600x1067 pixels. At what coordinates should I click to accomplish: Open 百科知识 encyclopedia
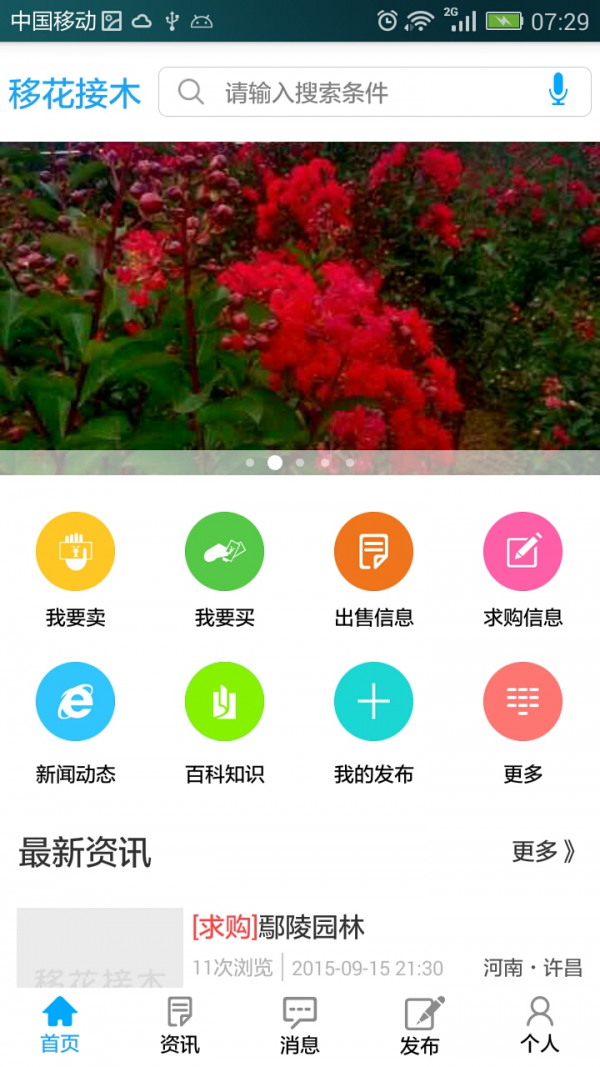[224, 702]
